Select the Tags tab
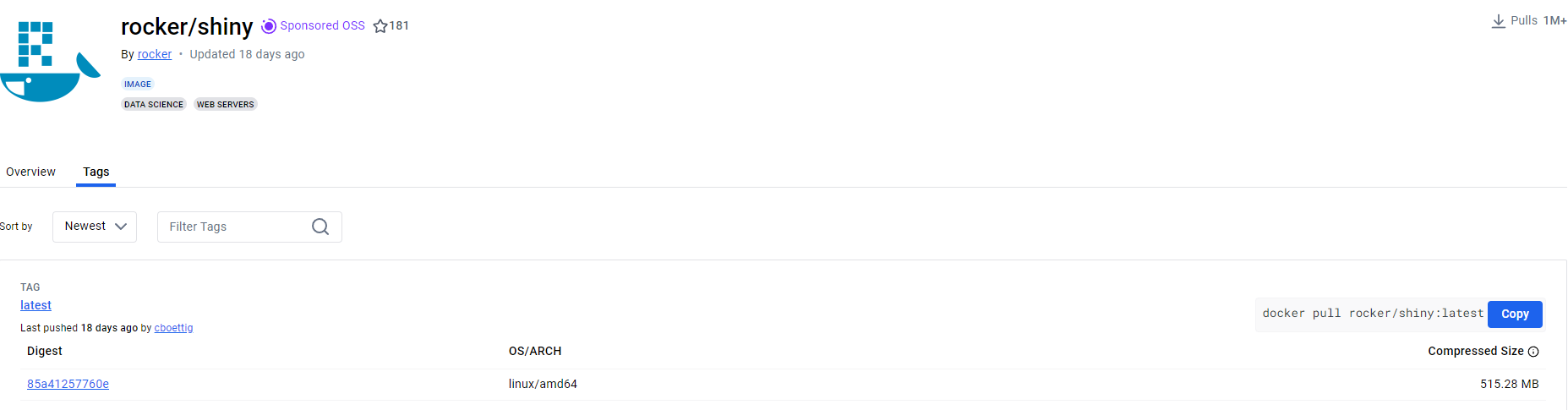The width and height of the screenshot is (1568, 410). pyautogui.click(x=96, y=172)
